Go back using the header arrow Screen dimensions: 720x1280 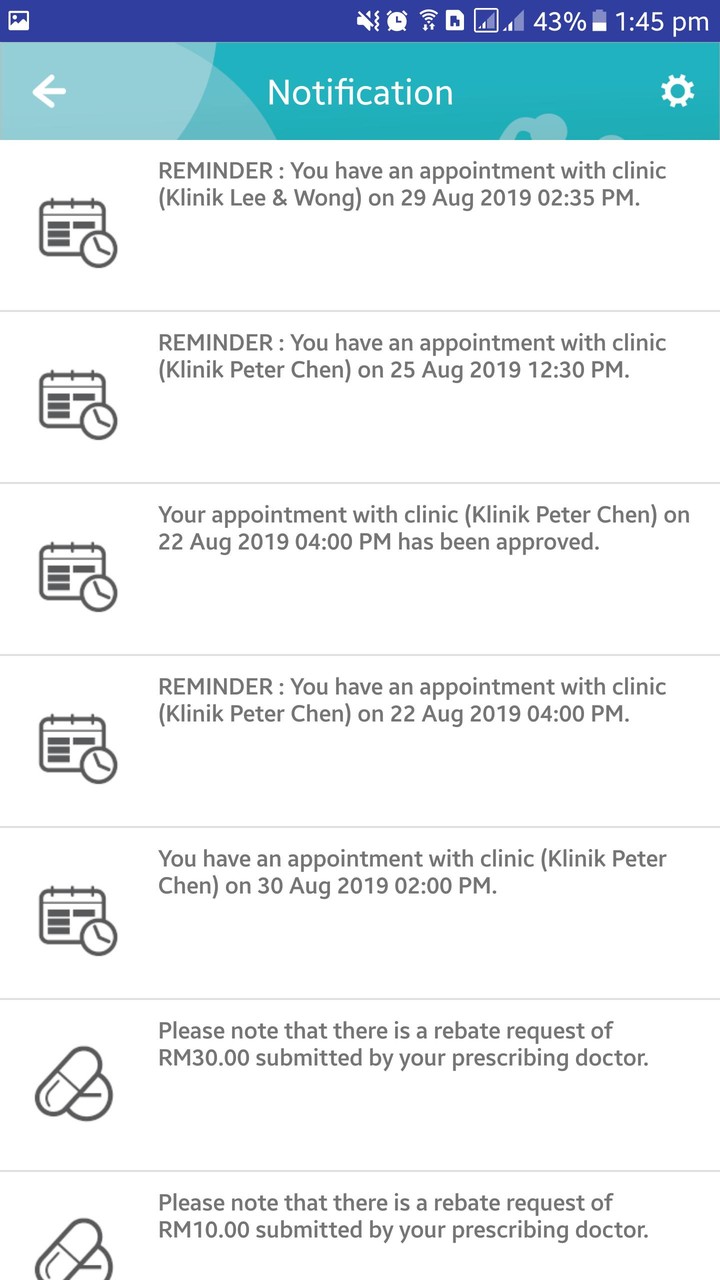coord(48,92)
